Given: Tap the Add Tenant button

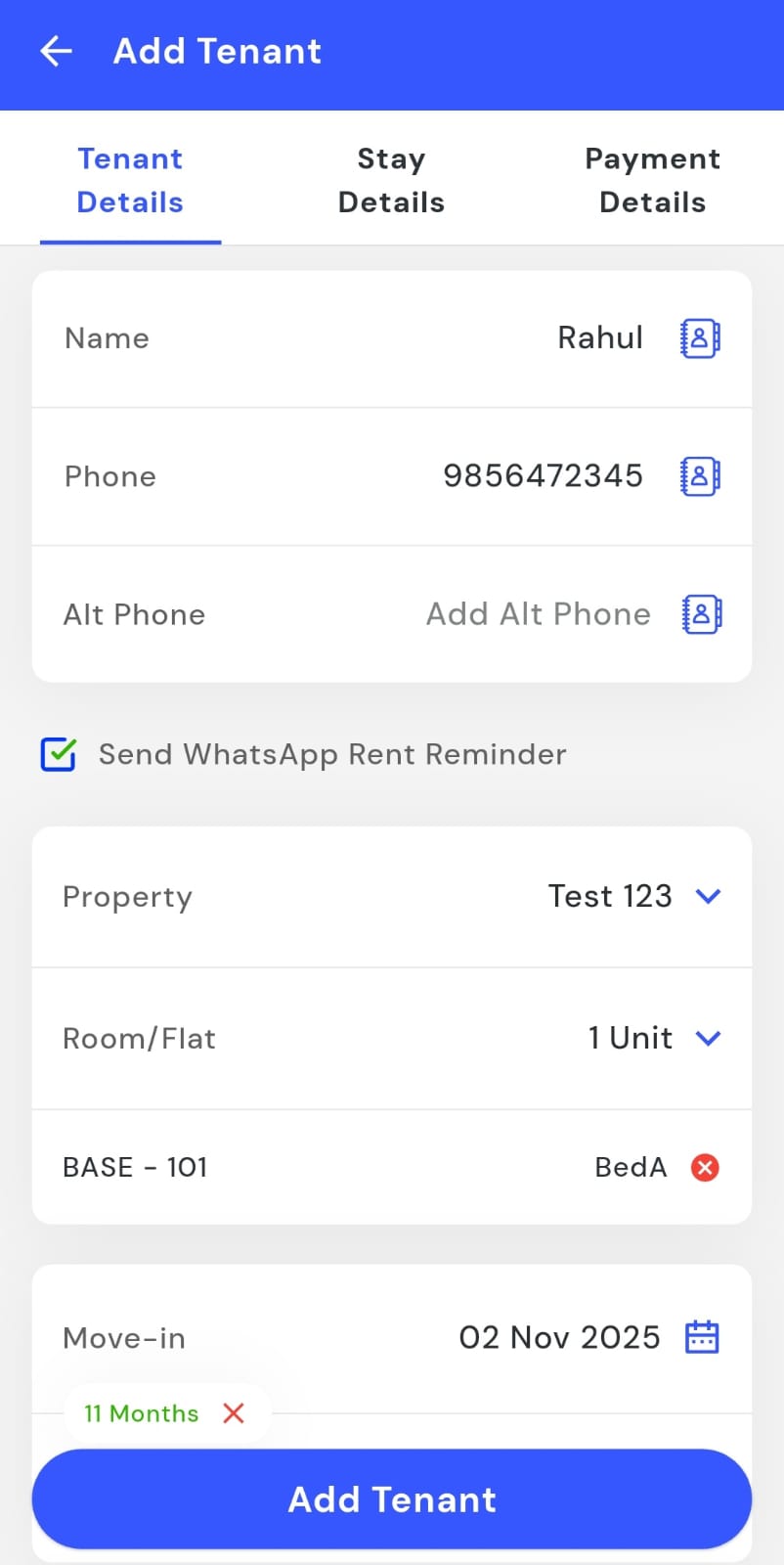Looking at the screenshot, I should point(392,1499).
